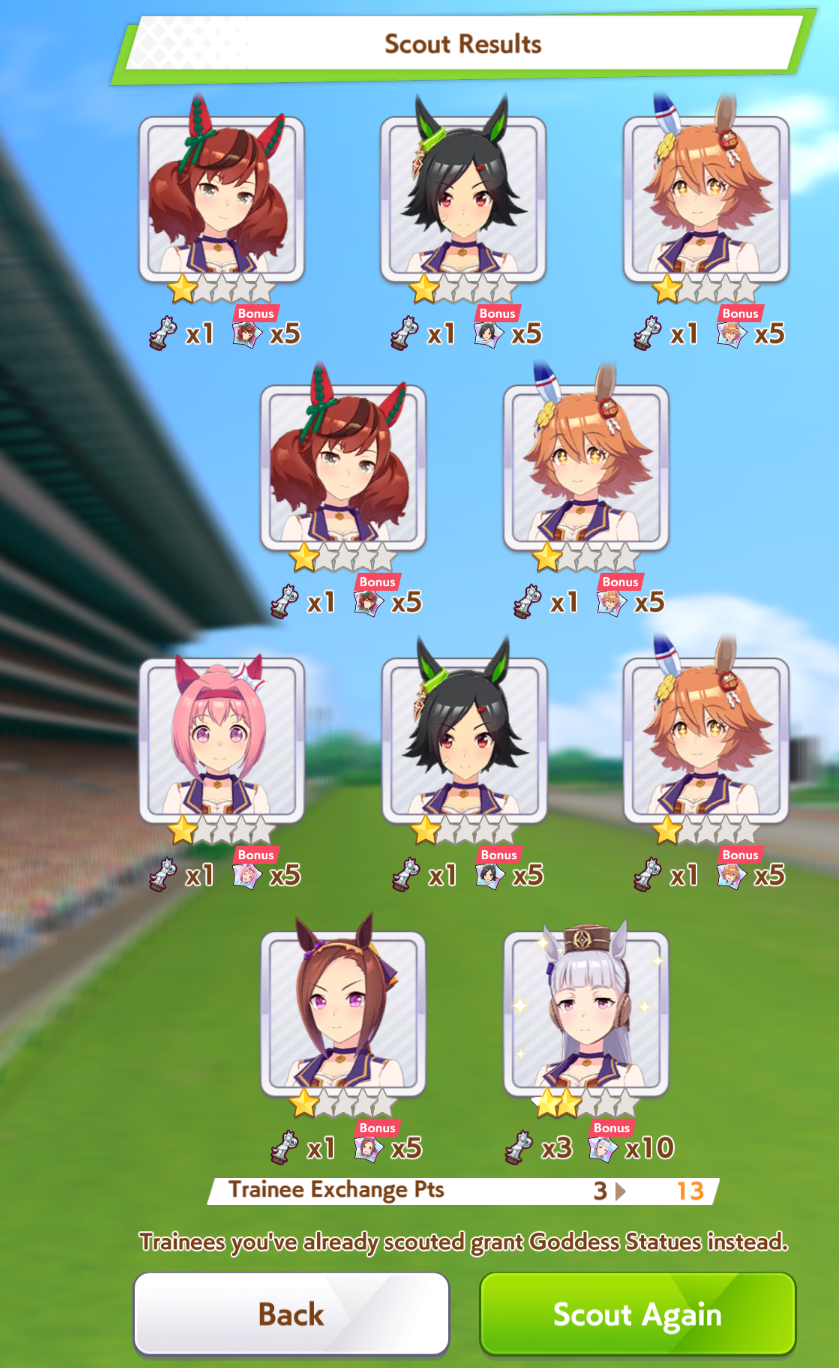View the pink-haired trainee card

pyautogui.click(x=221, y=740)
